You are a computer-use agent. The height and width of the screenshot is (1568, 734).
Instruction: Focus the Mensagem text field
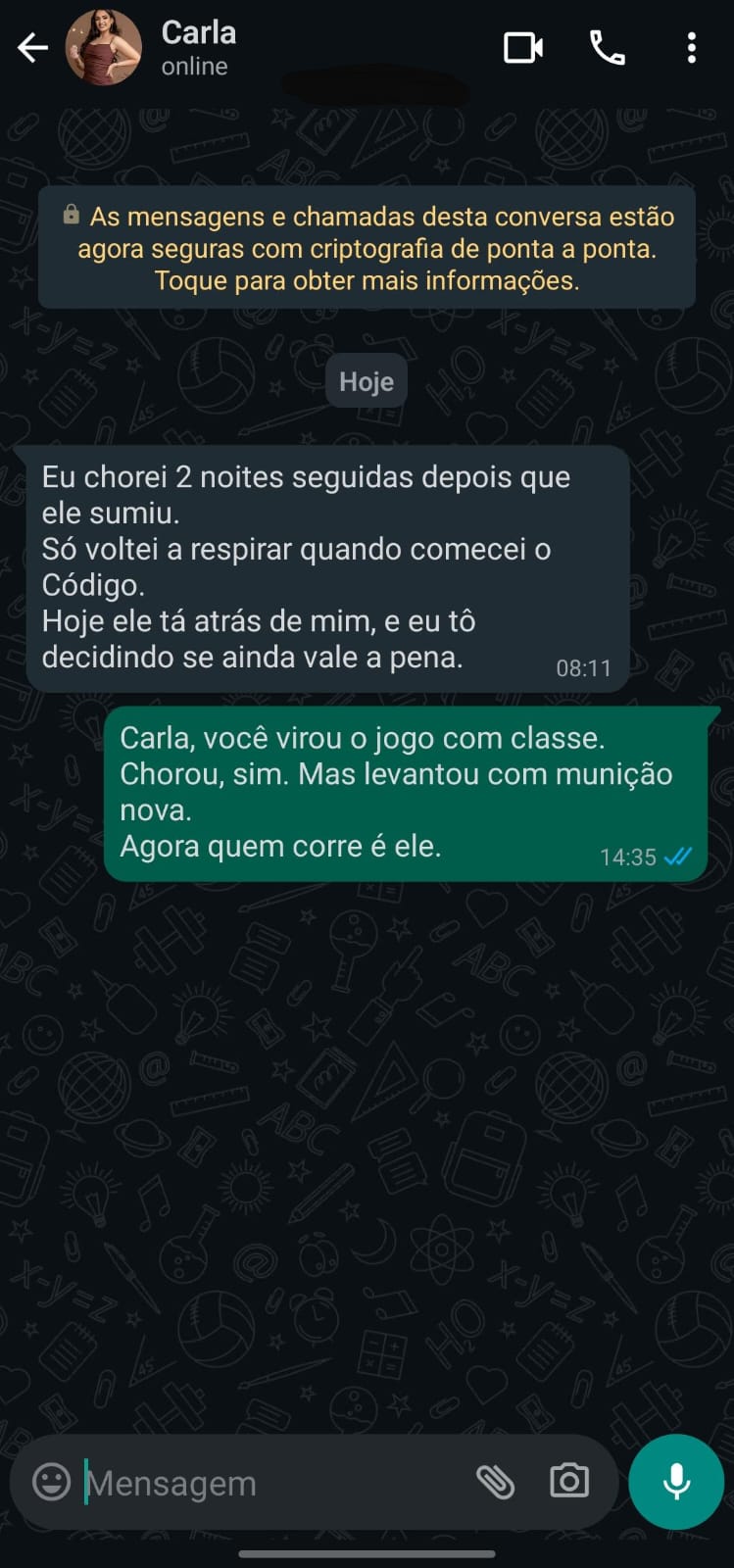tap(265, 1484)
